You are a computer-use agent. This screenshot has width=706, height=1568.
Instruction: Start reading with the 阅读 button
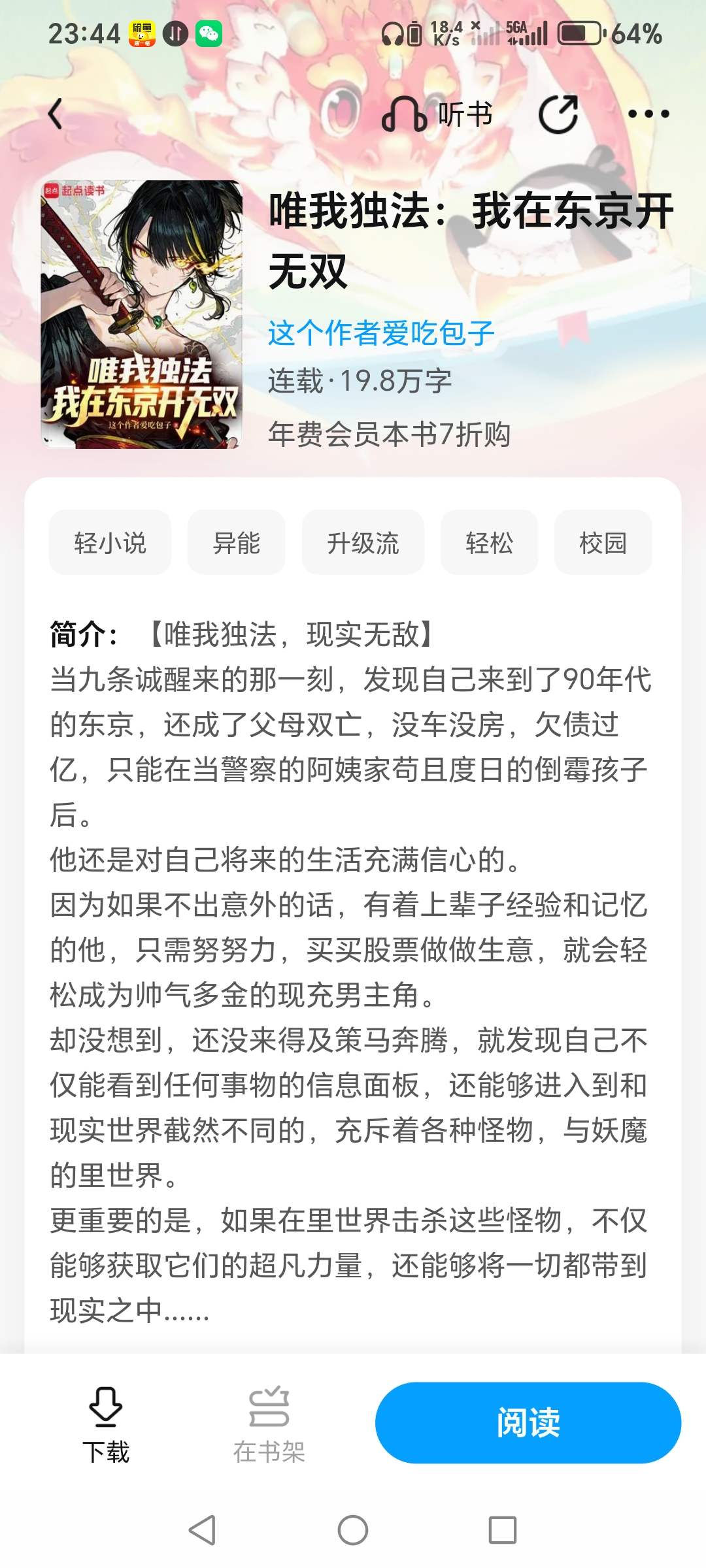point(528,1422)
